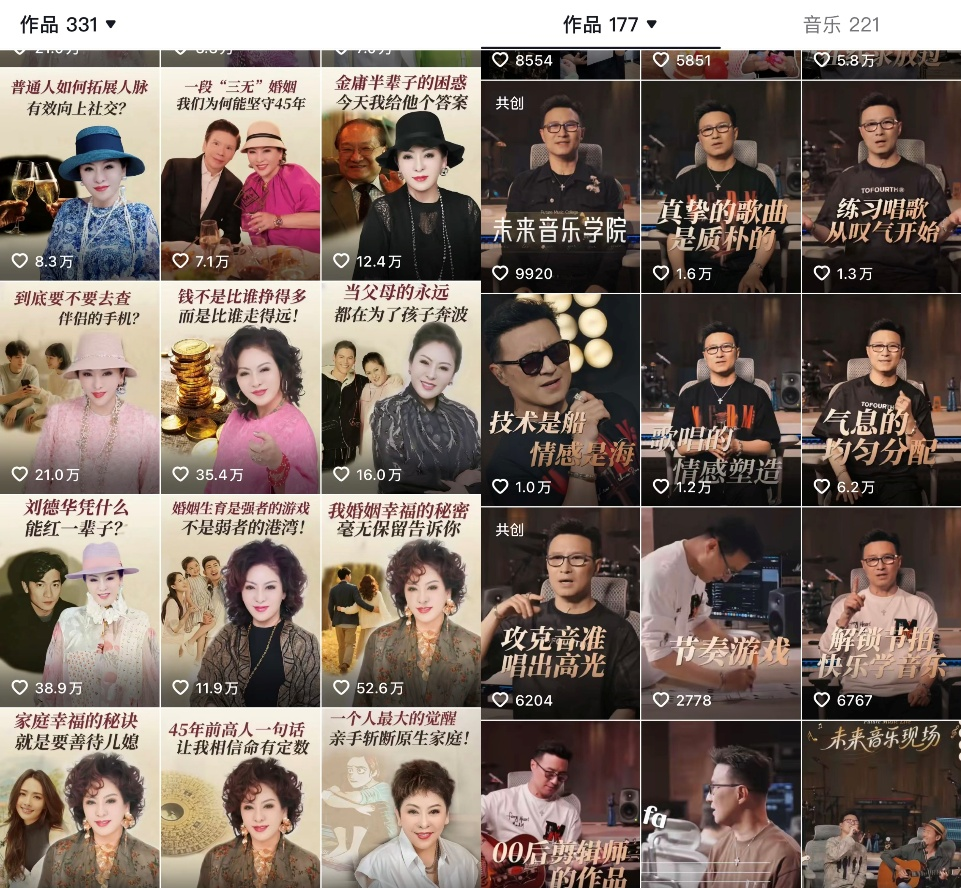Open the video 普通人如何拓展人脉

(79, 175)
